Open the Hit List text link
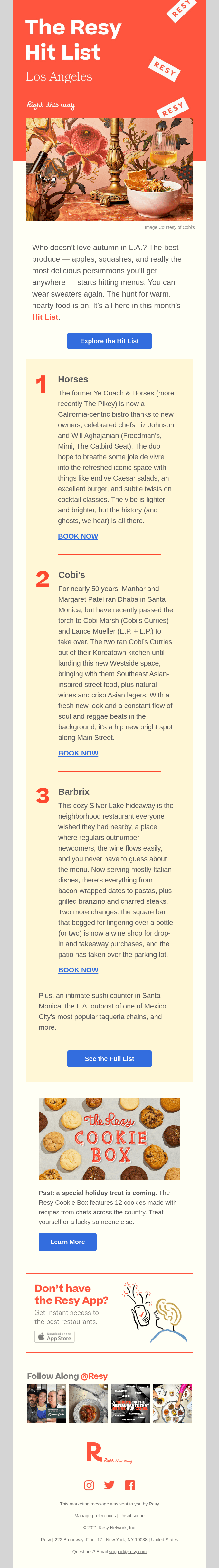 45,317
